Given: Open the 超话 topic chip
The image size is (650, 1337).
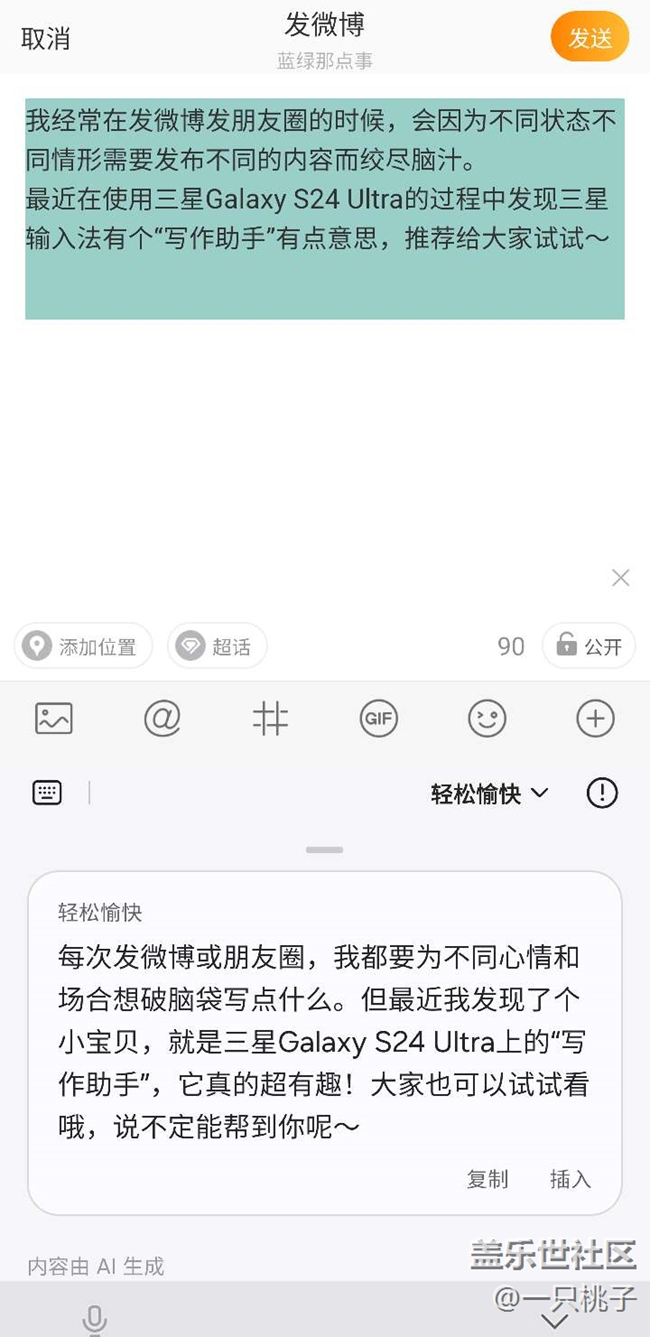Looking at the screenshot, I should (217, 647).
